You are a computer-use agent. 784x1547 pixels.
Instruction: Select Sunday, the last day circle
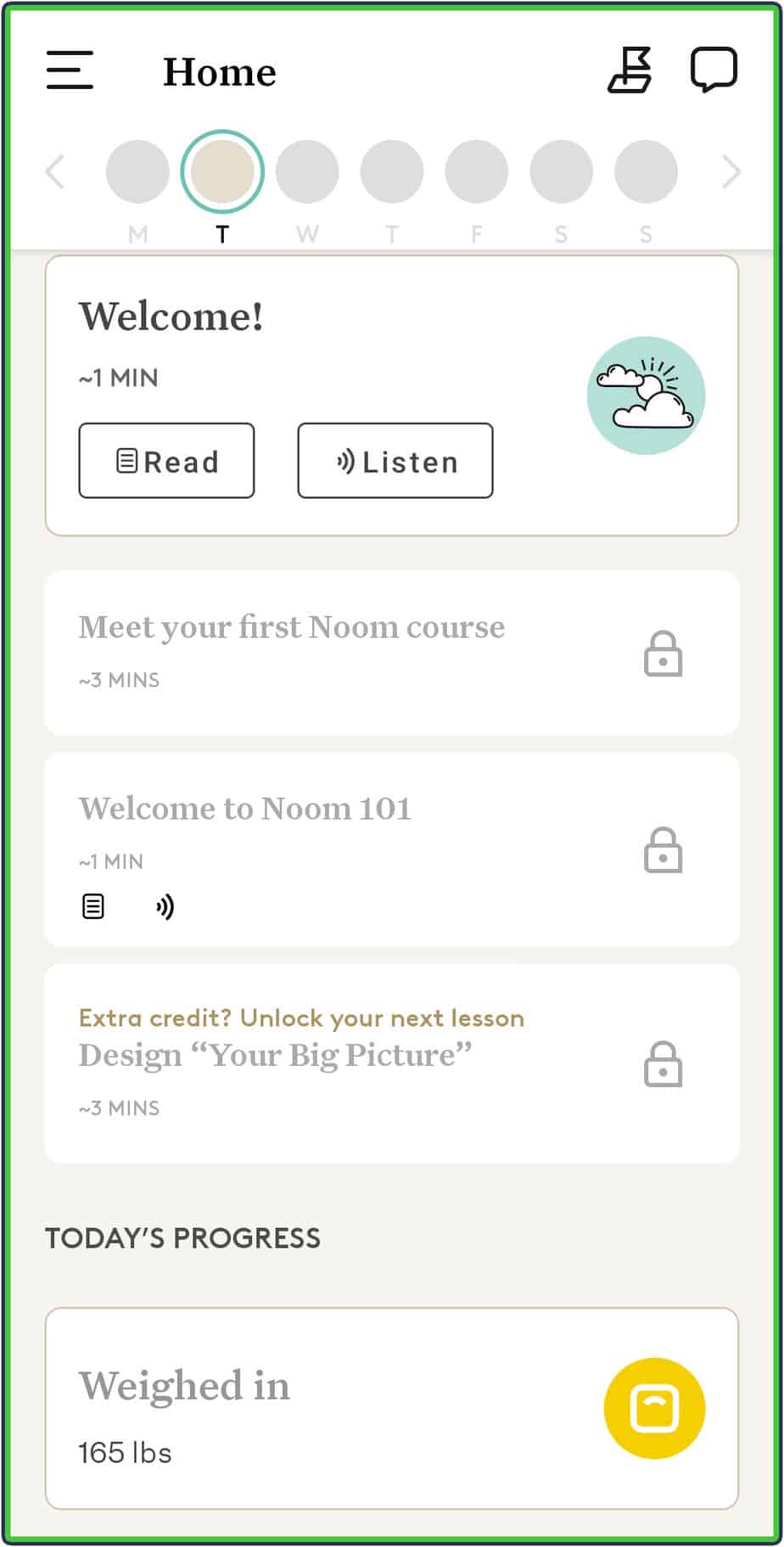(x=646, y=171)
